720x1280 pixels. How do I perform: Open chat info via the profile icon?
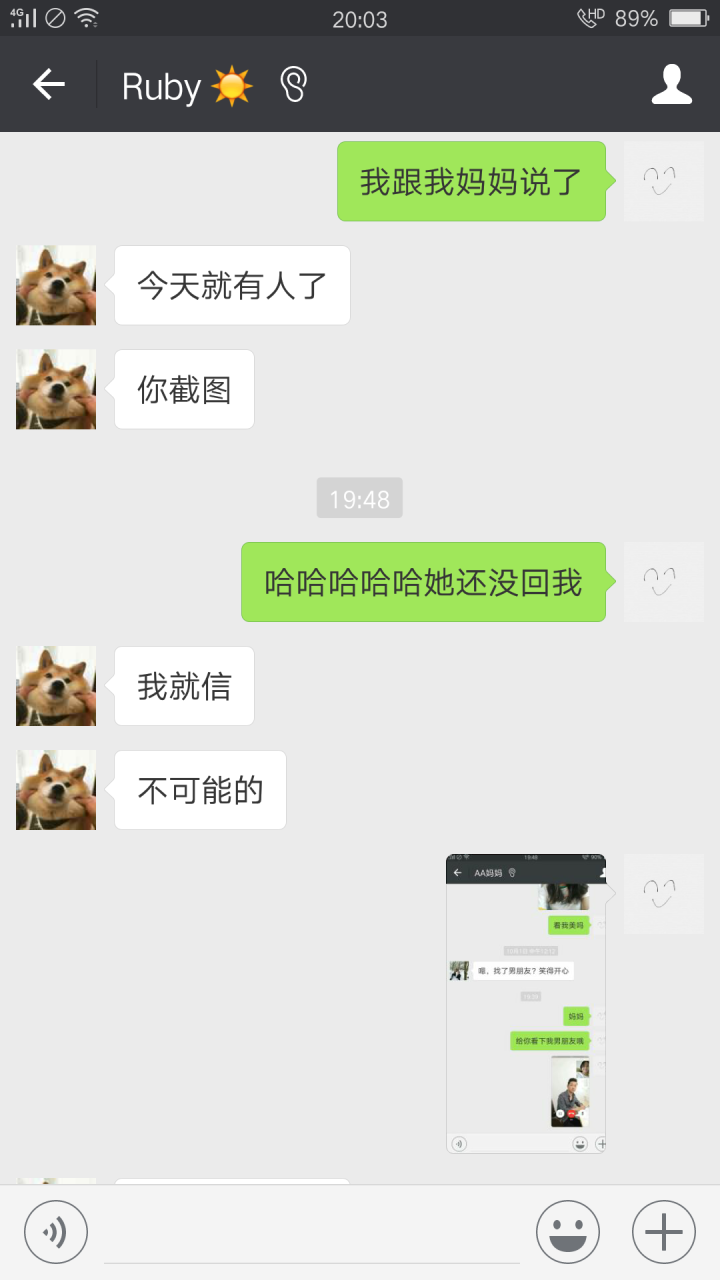[671, 85]
